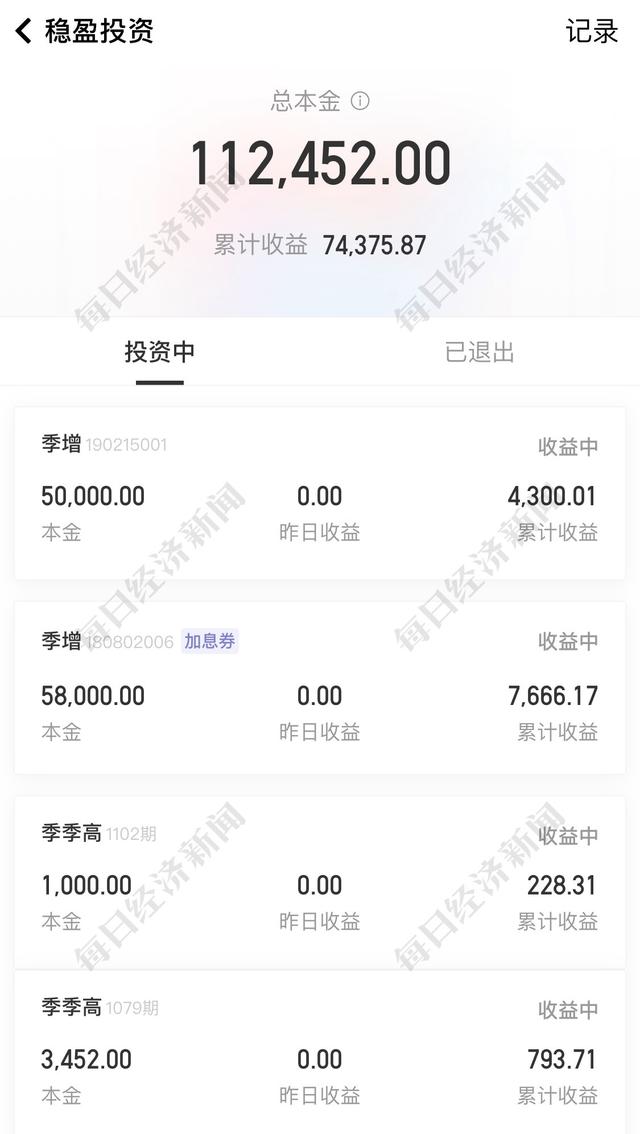
Task: View 季季高 1079期 investment details
Action: coord(320,1053)
